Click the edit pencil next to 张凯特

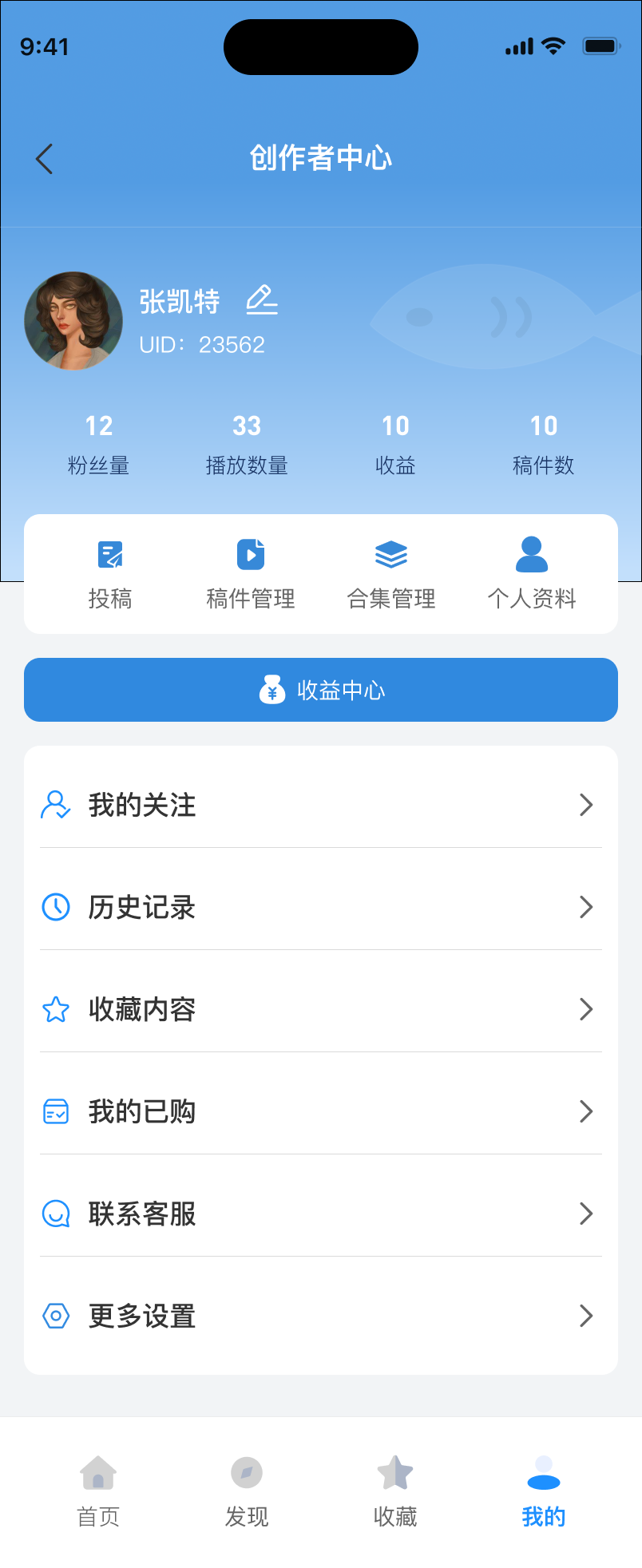point(262,302)
